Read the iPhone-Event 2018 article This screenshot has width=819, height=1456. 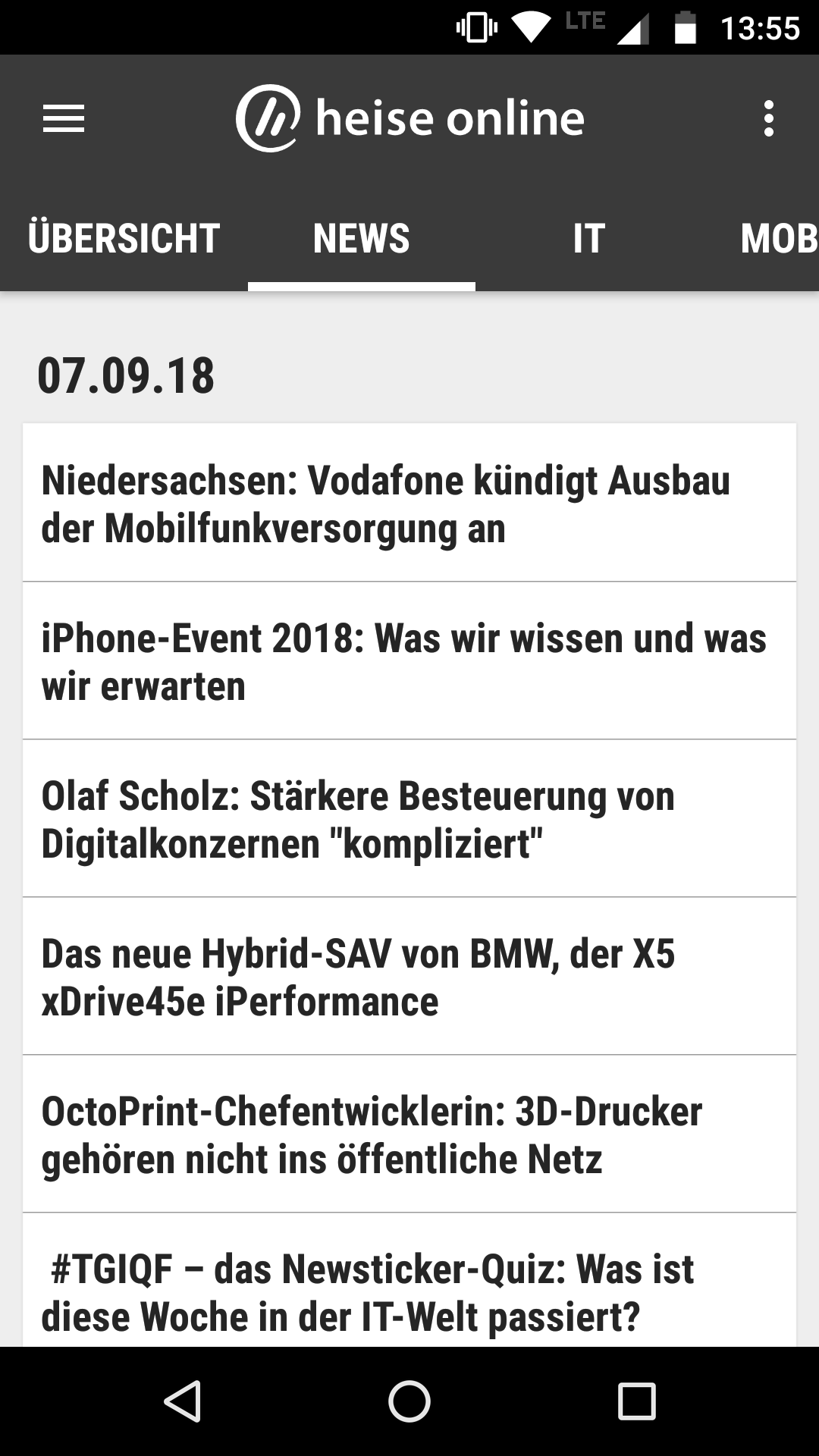click(x=409, y=661)
